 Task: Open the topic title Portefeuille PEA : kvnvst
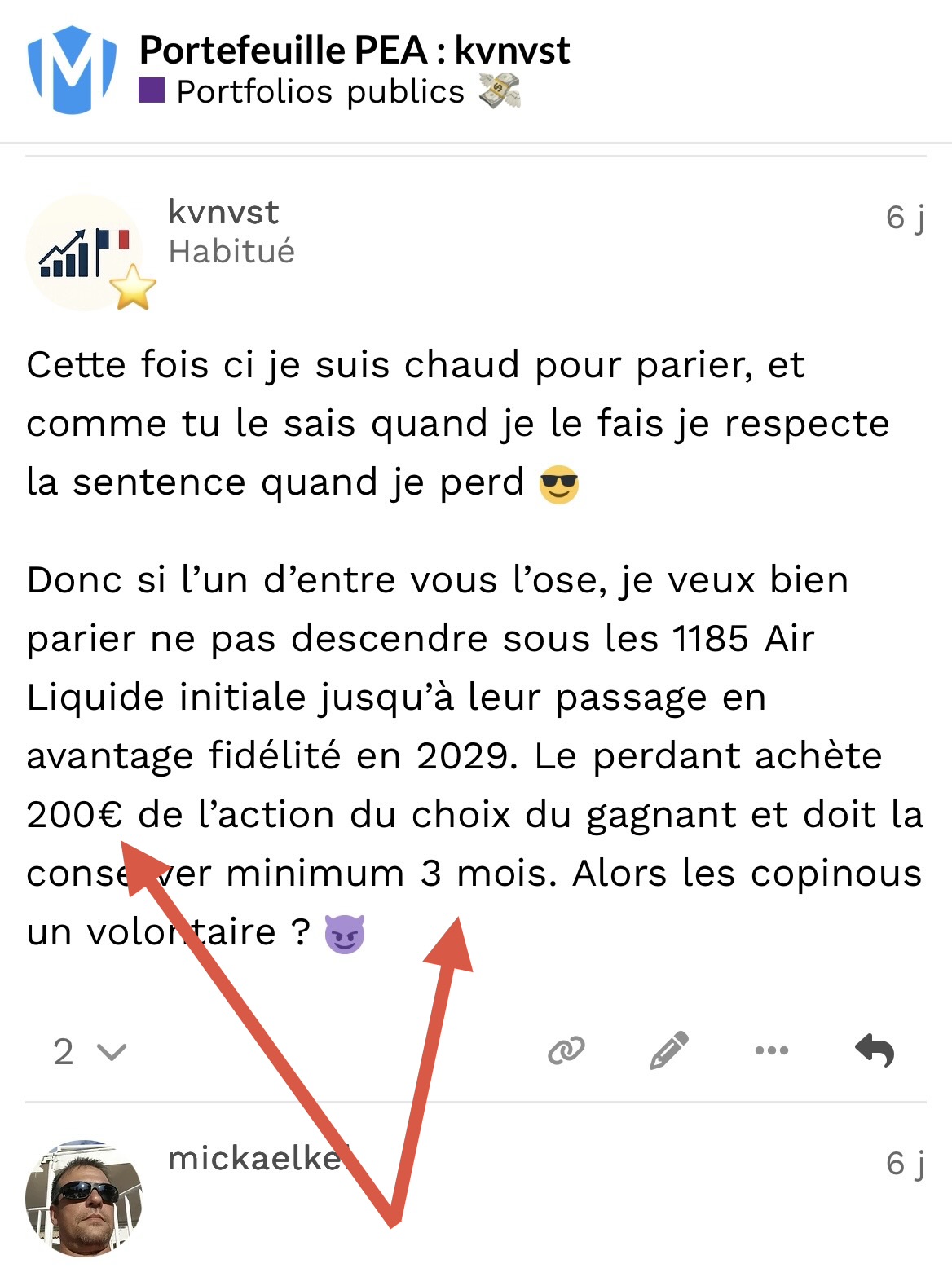(x=354, y=51)
